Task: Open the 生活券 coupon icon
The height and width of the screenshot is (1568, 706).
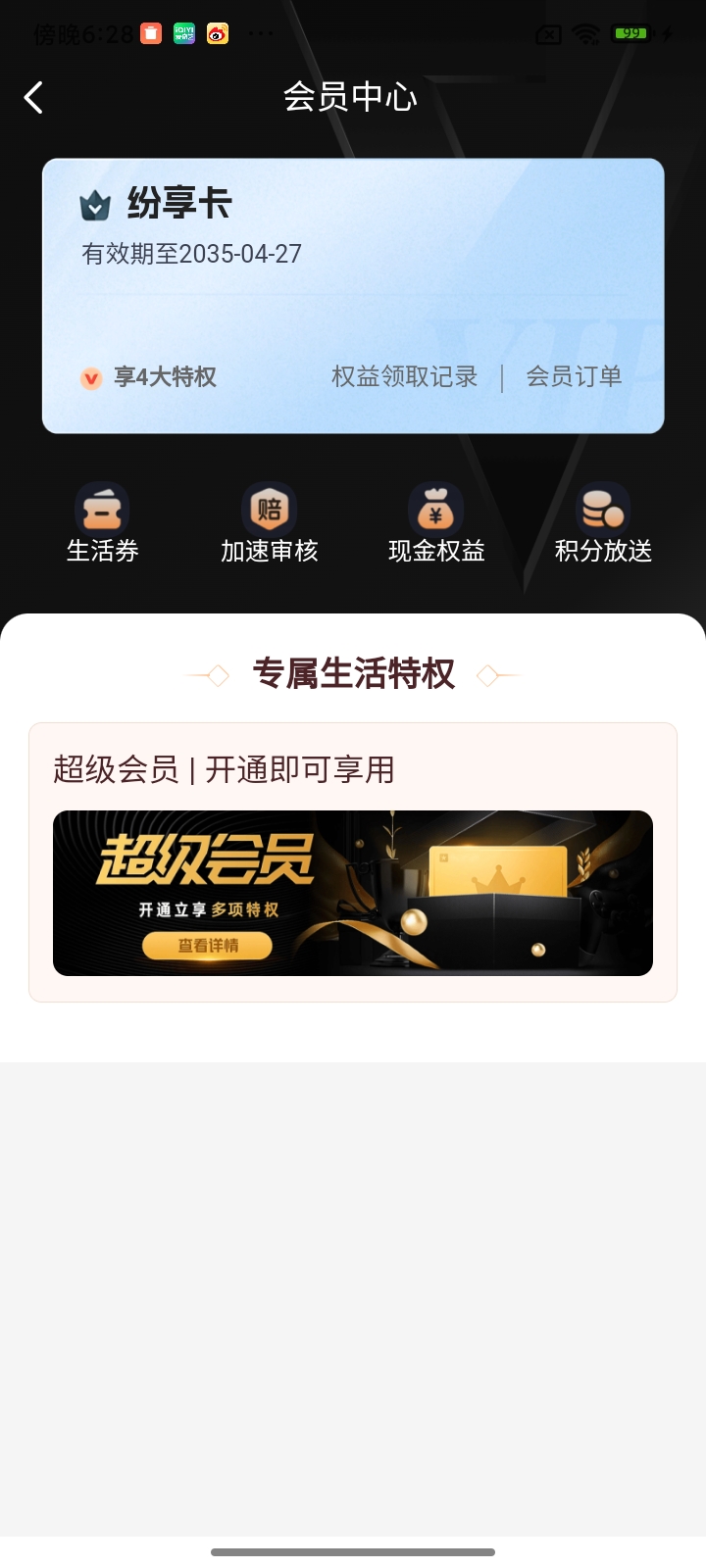Action: coord(103,509)
